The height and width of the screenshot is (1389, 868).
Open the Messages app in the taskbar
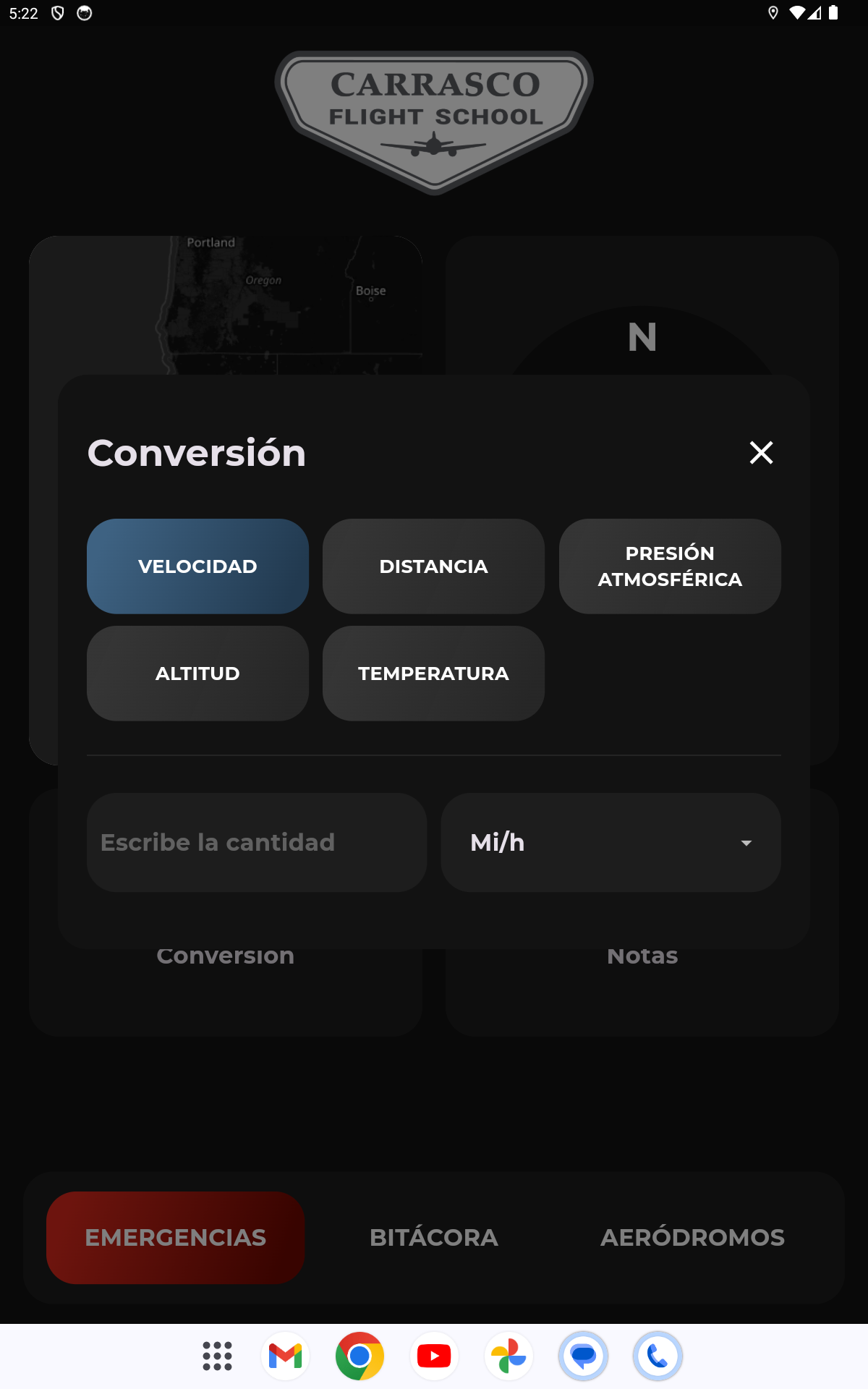point(583,1356)
